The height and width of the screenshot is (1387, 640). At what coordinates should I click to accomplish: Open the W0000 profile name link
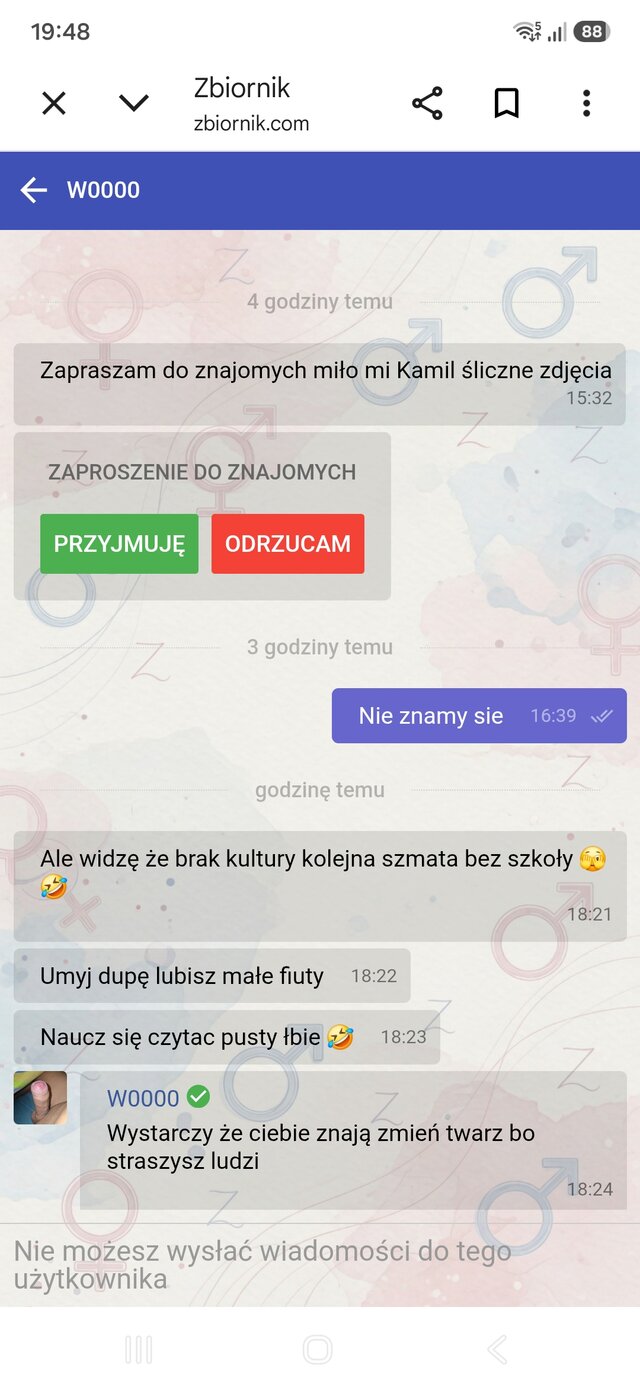[x=143, y=1098]
